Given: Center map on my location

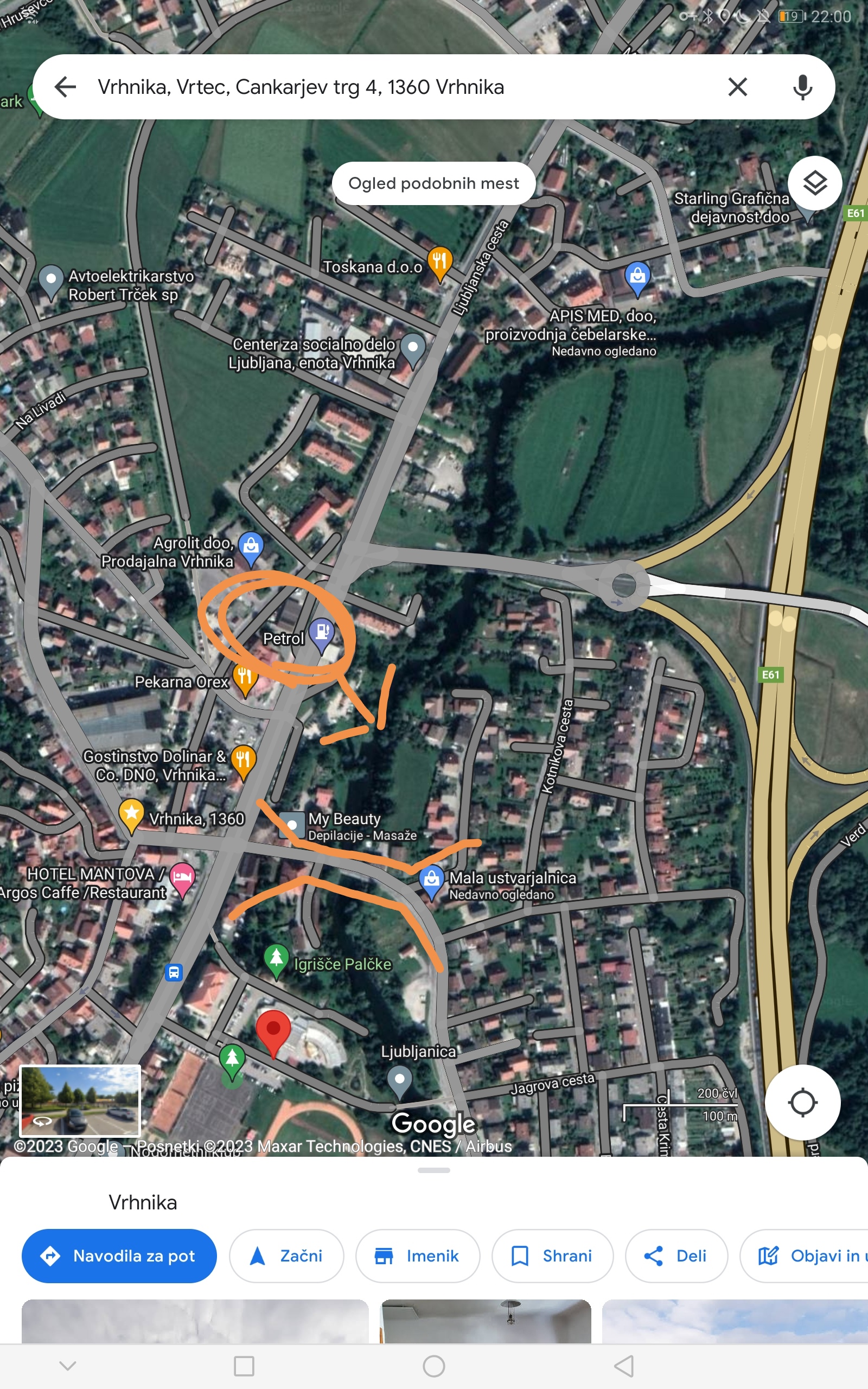Looking at the screenshot, I should tap(802, 1102).
